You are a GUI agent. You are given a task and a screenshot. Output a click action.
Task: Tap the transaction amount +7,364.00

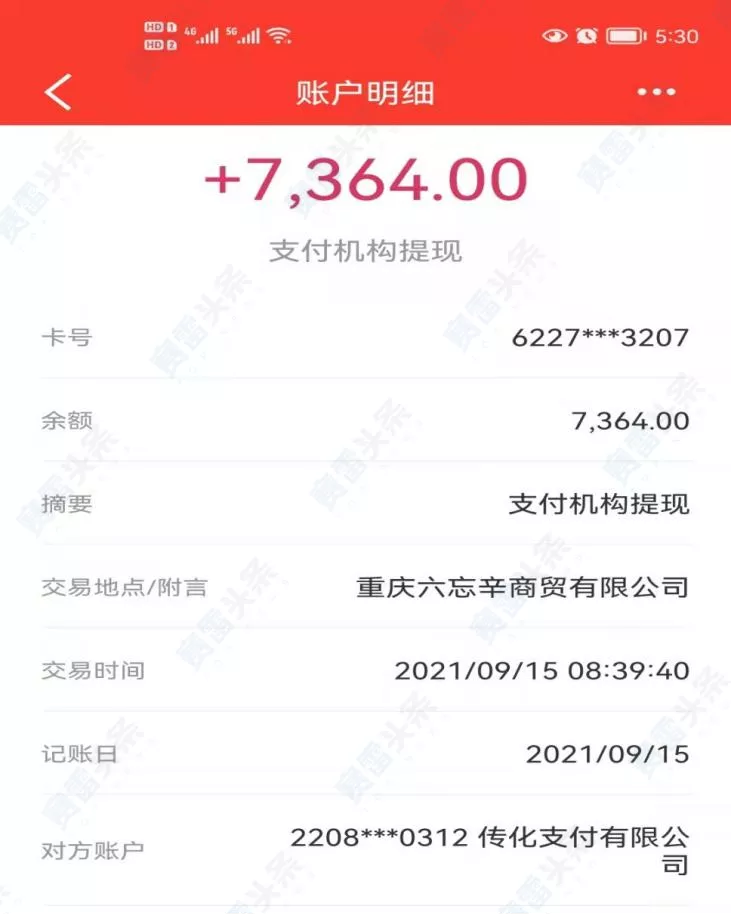pyautogui.click(x=365, y=180)
